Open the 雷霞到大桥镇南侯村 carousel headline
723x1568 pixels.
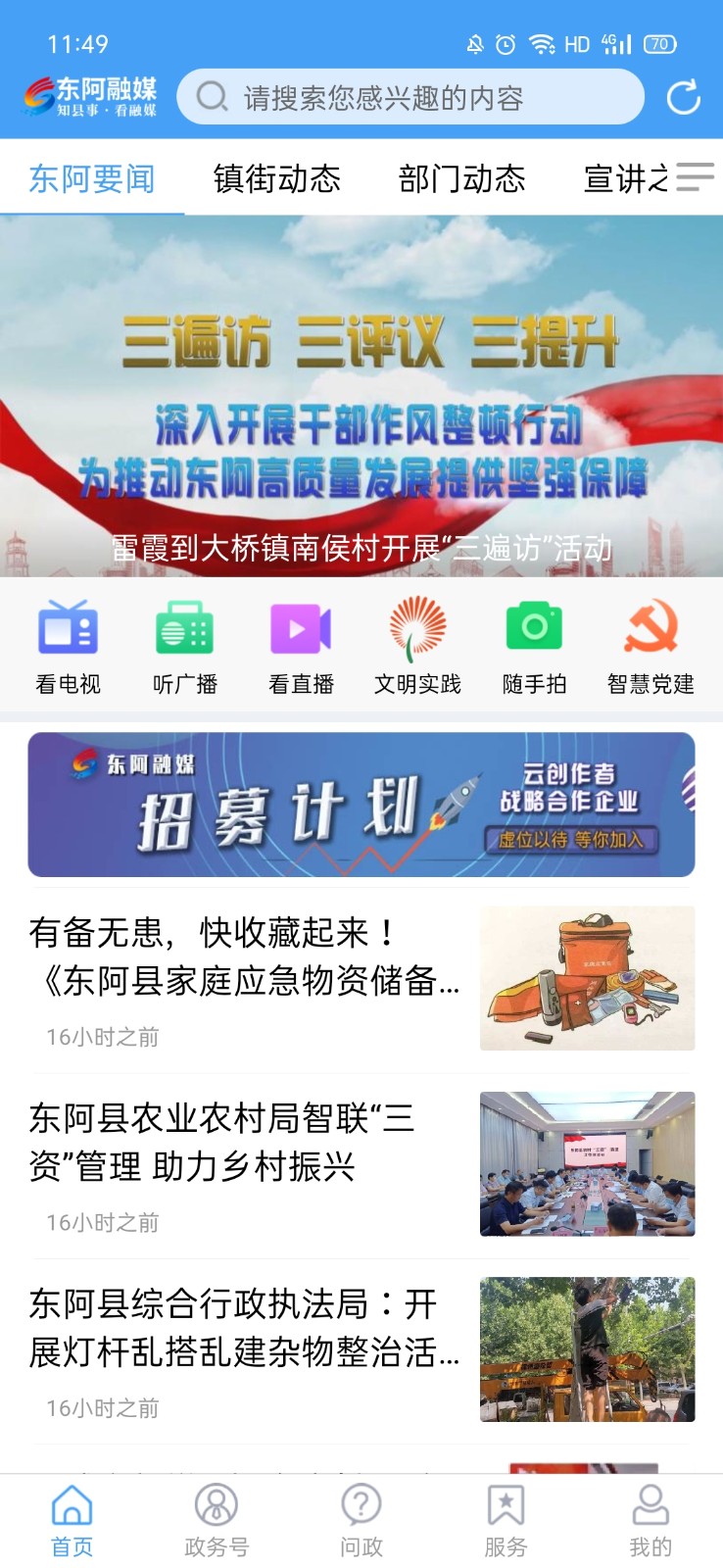[x=361, y=551]
